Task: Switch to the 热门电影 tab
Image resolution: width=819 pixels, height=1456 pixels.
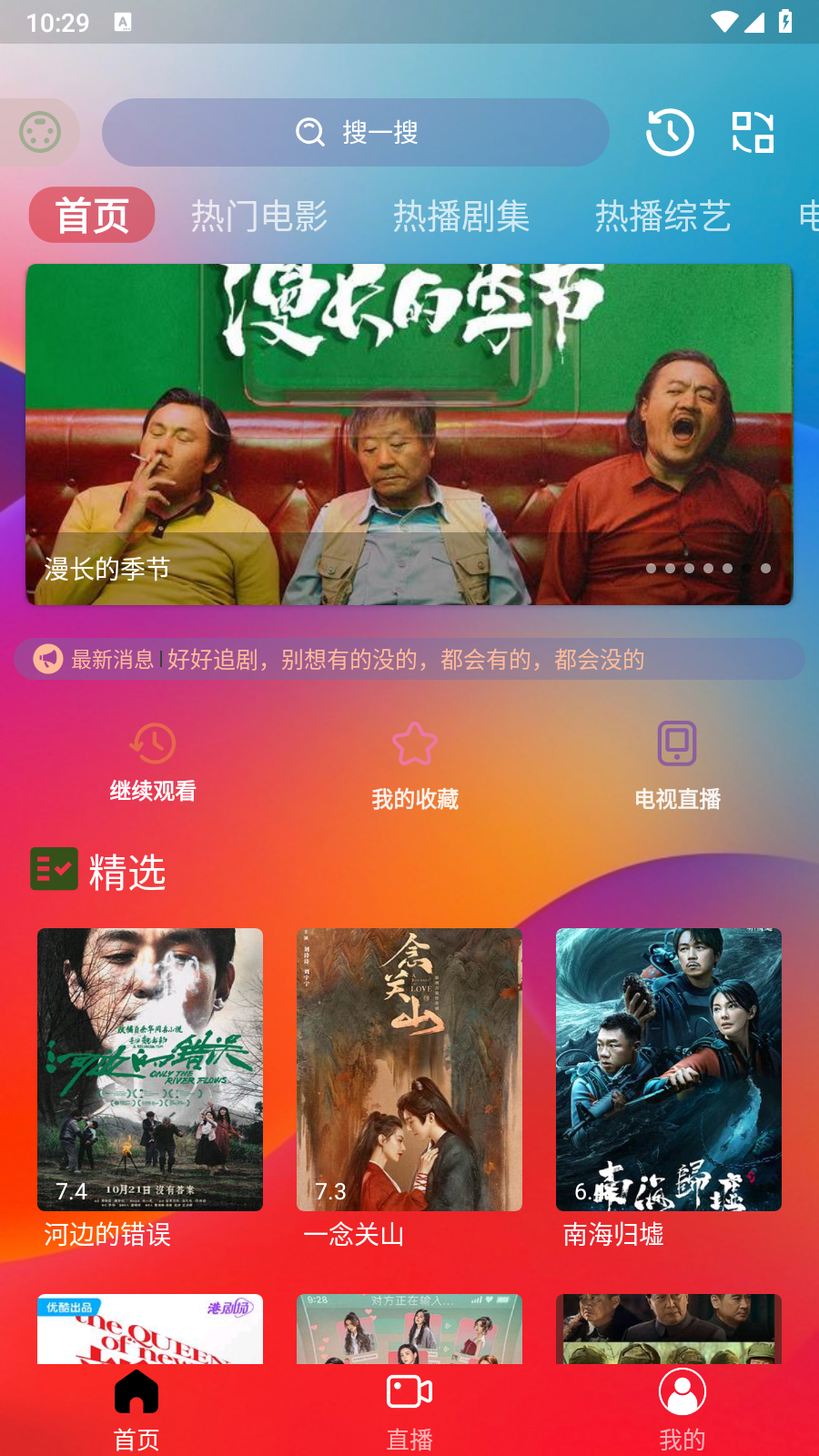Action: 259,217
